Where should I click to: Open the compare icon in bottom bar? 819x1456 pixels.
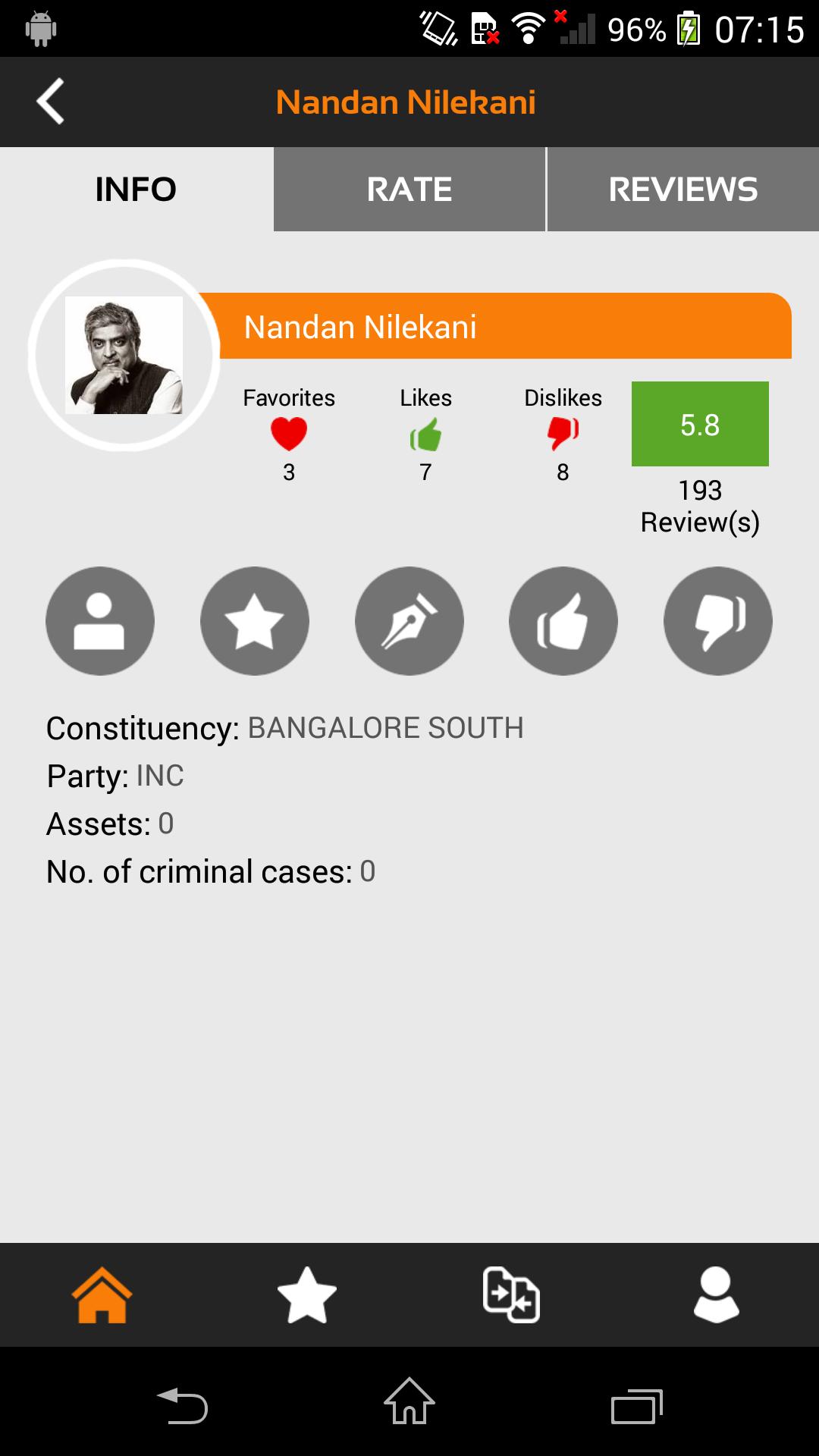point(512,1295)
